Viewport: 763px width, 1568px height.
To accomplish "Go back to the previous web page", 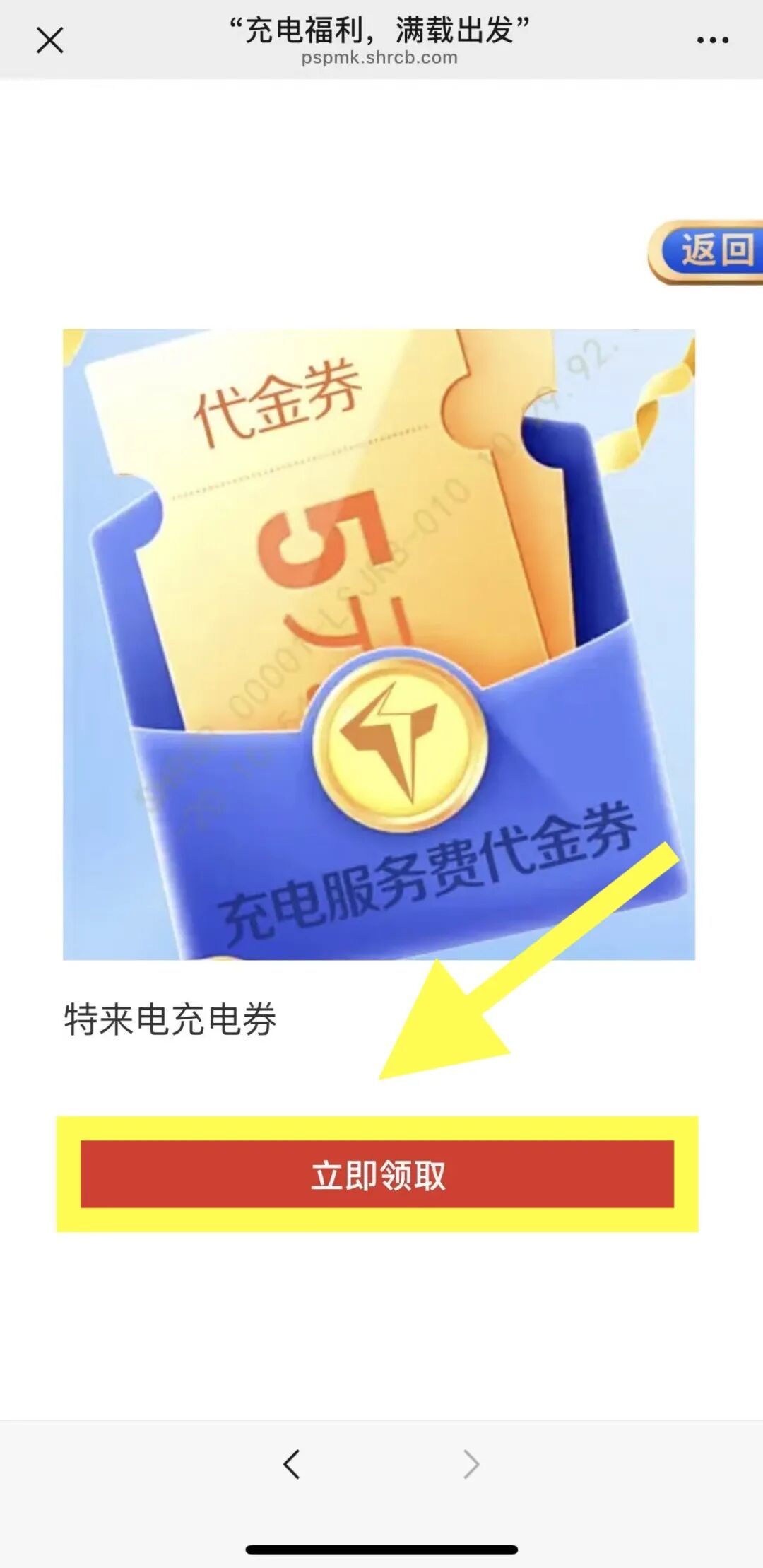I will point(292,1463).
